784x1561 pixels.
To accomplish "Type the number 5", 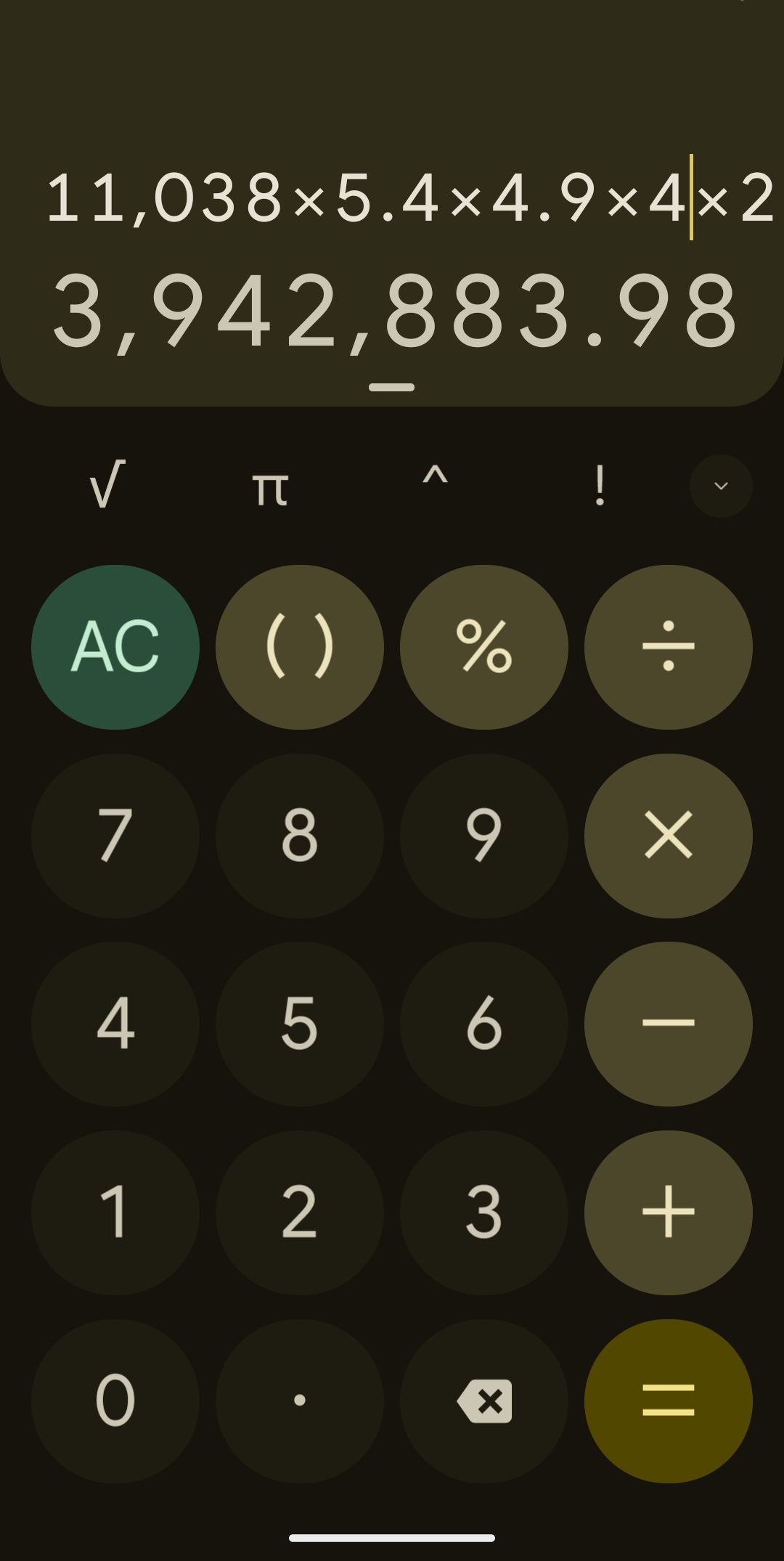I will (x=300, y=1024).
